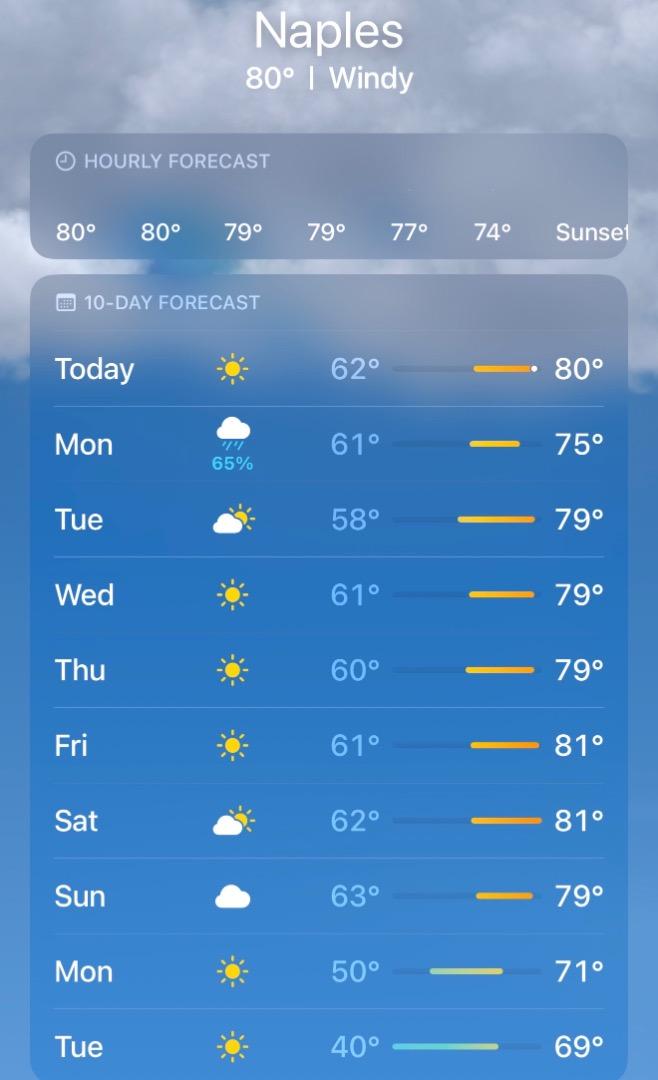This screenshot has width=658, height=1080.
Task: Open Today's forecast details
Action: tap(329, 369)
